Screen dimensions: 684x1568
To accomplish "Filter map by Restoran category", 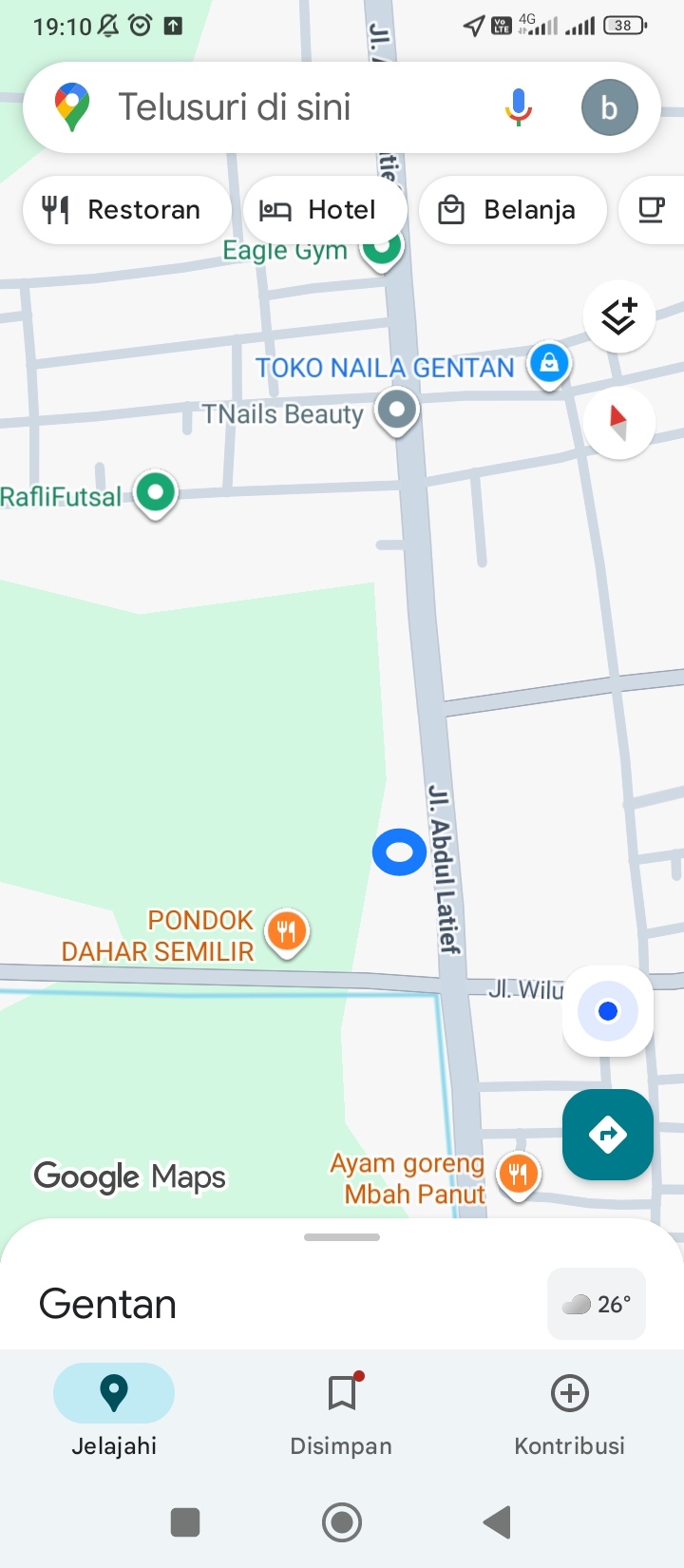I will 126,209.
